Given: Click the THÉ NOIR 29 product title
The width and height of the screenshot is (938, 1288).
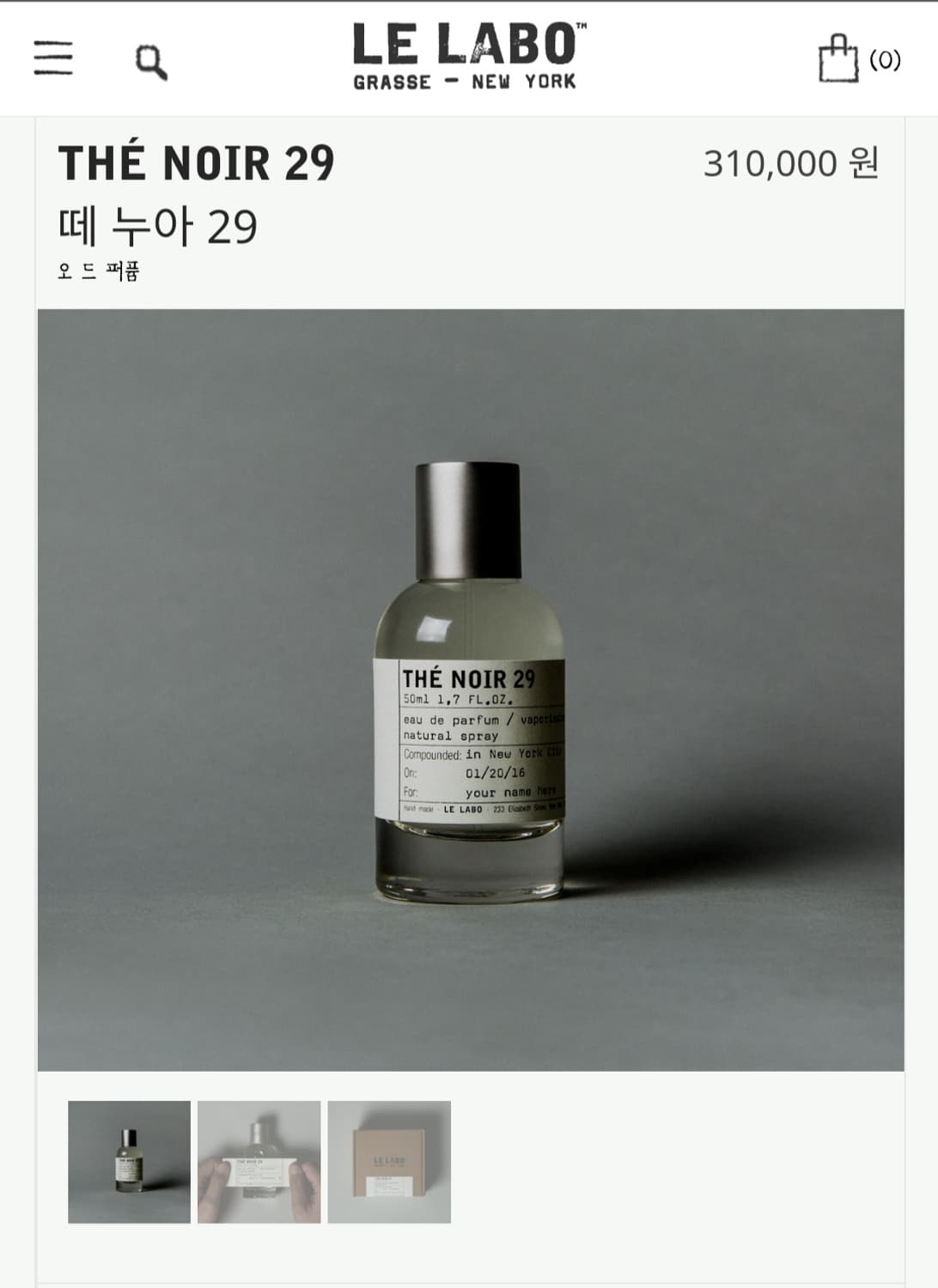Looking at the screenshot, I should 198,163.
